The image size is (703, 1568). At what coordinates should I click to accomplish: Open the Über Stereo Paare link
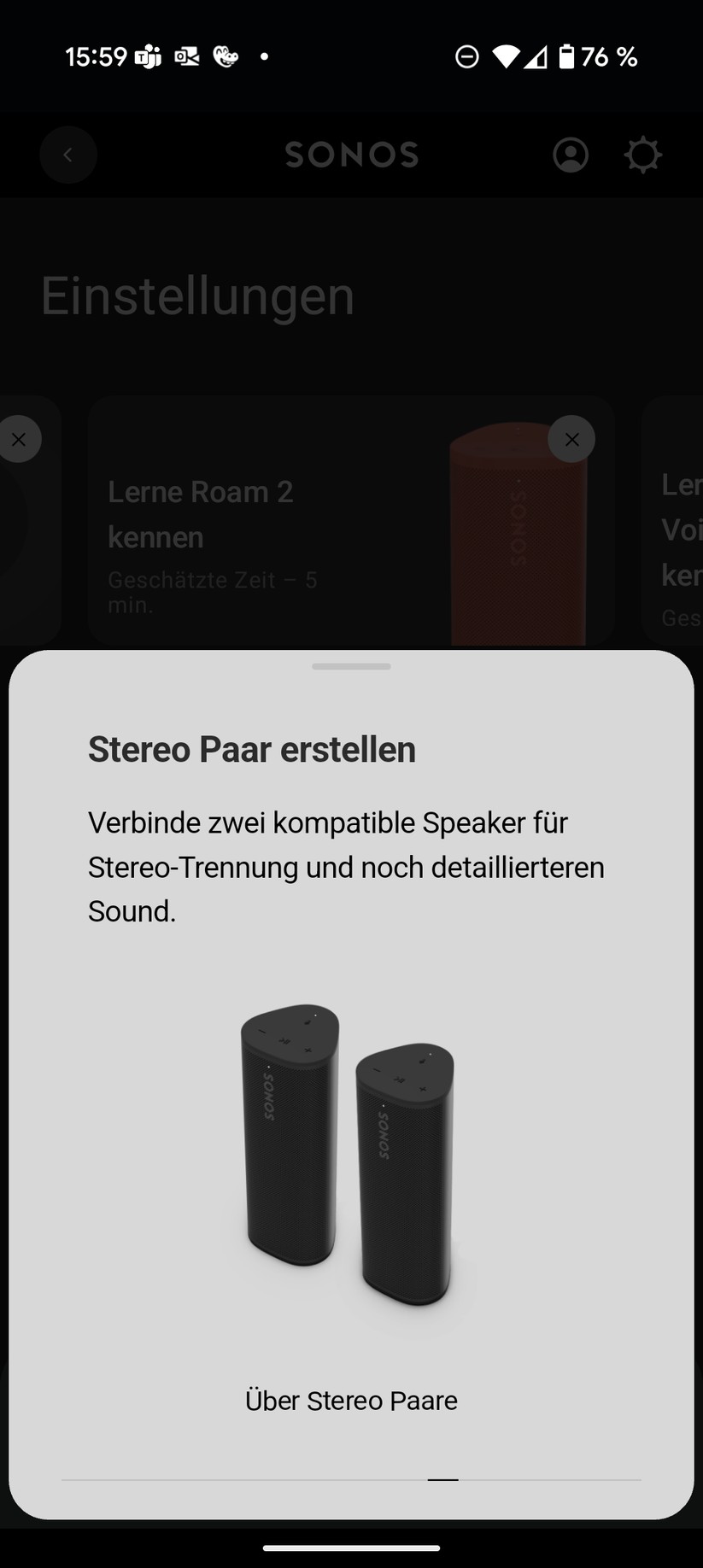[x=351, y=1401]
